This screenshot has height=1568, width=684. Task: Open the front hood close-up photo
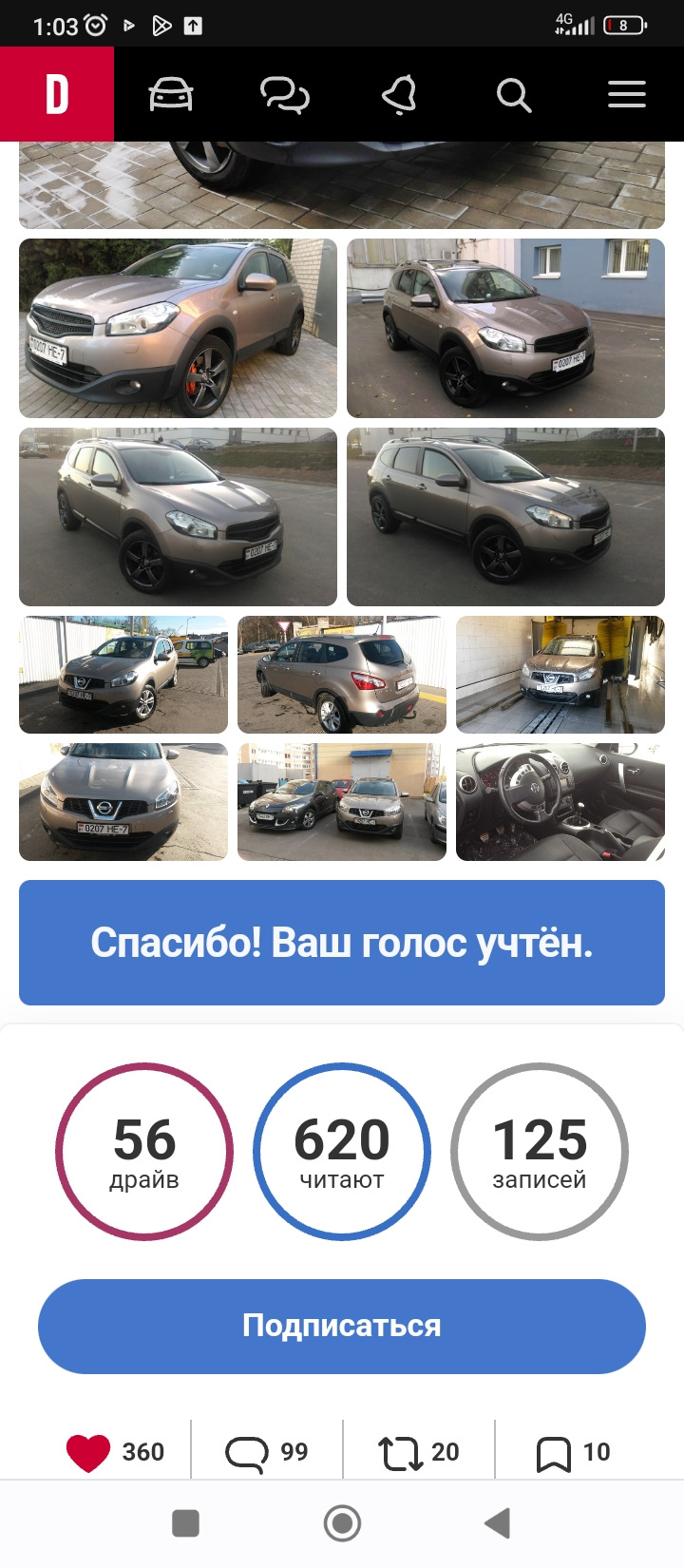click(x=123, y=802)
